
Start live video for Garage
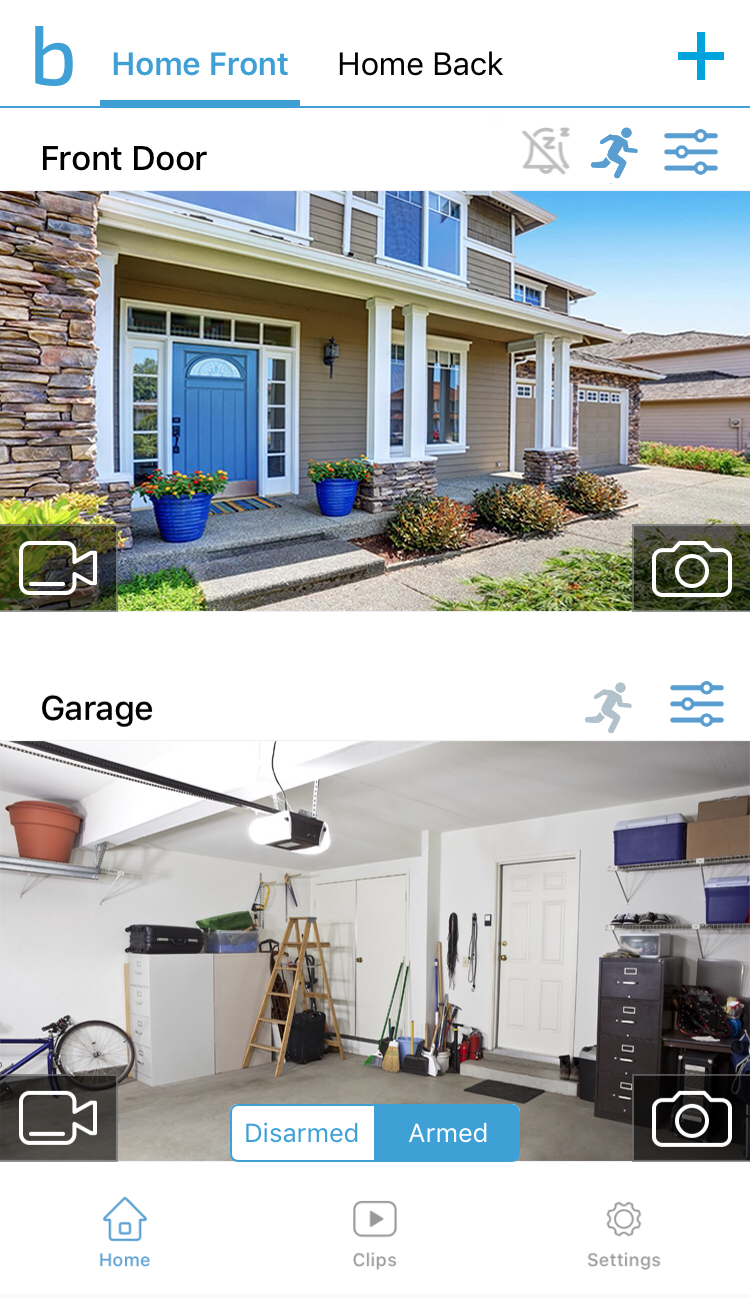point(58,1118)
